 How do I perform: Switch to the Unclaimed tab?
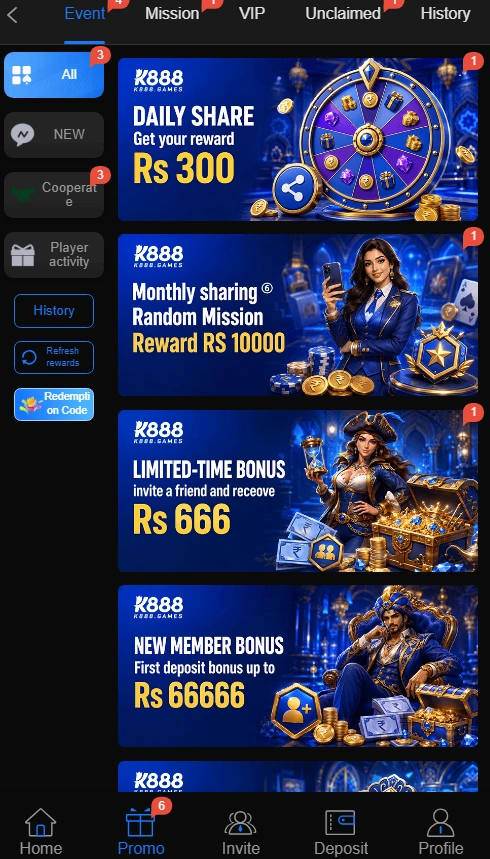click(343, 14)
